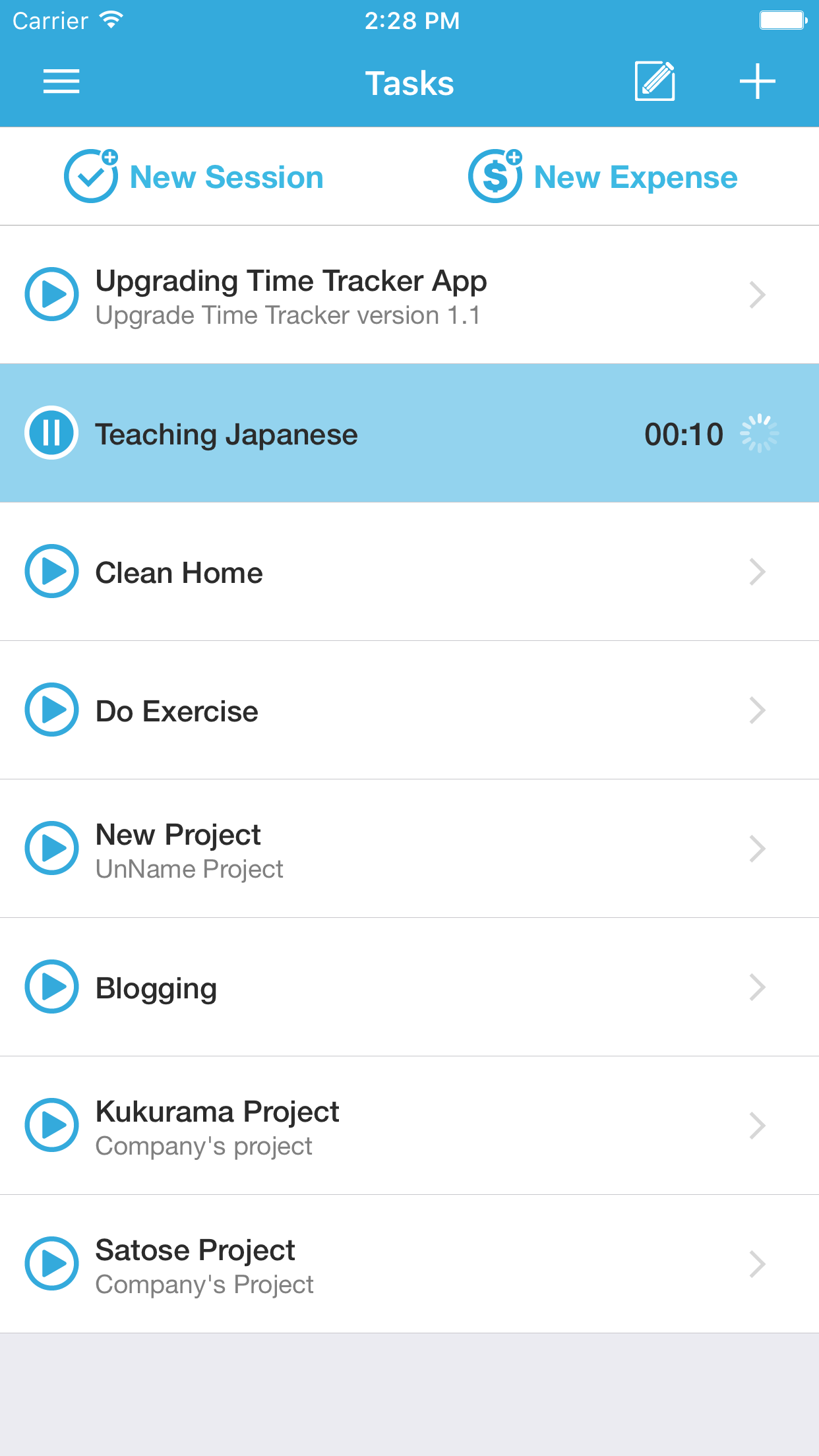Open the hamburger drawer menu
The image size is (819, 1456).
tap(61, 82)
